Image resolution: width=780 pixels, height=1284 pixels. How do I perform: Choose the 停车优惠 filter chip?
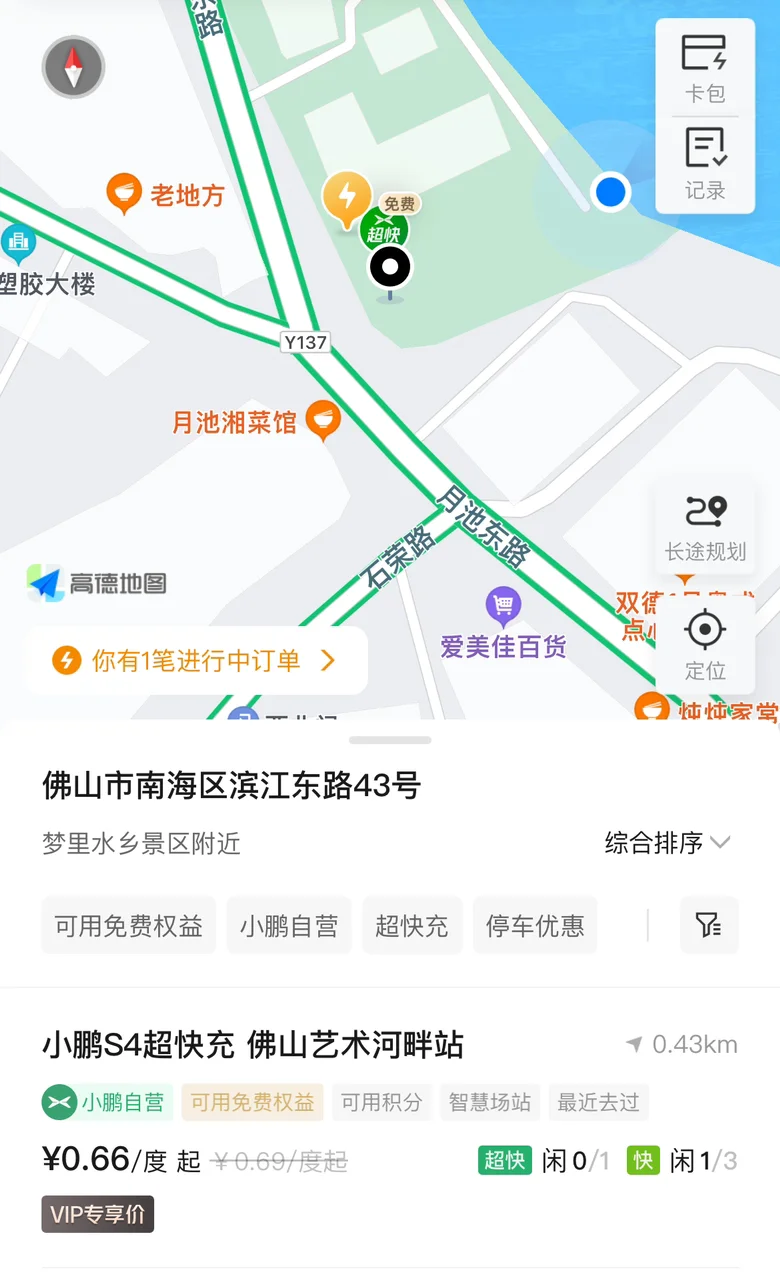click(x=535, y=925)
